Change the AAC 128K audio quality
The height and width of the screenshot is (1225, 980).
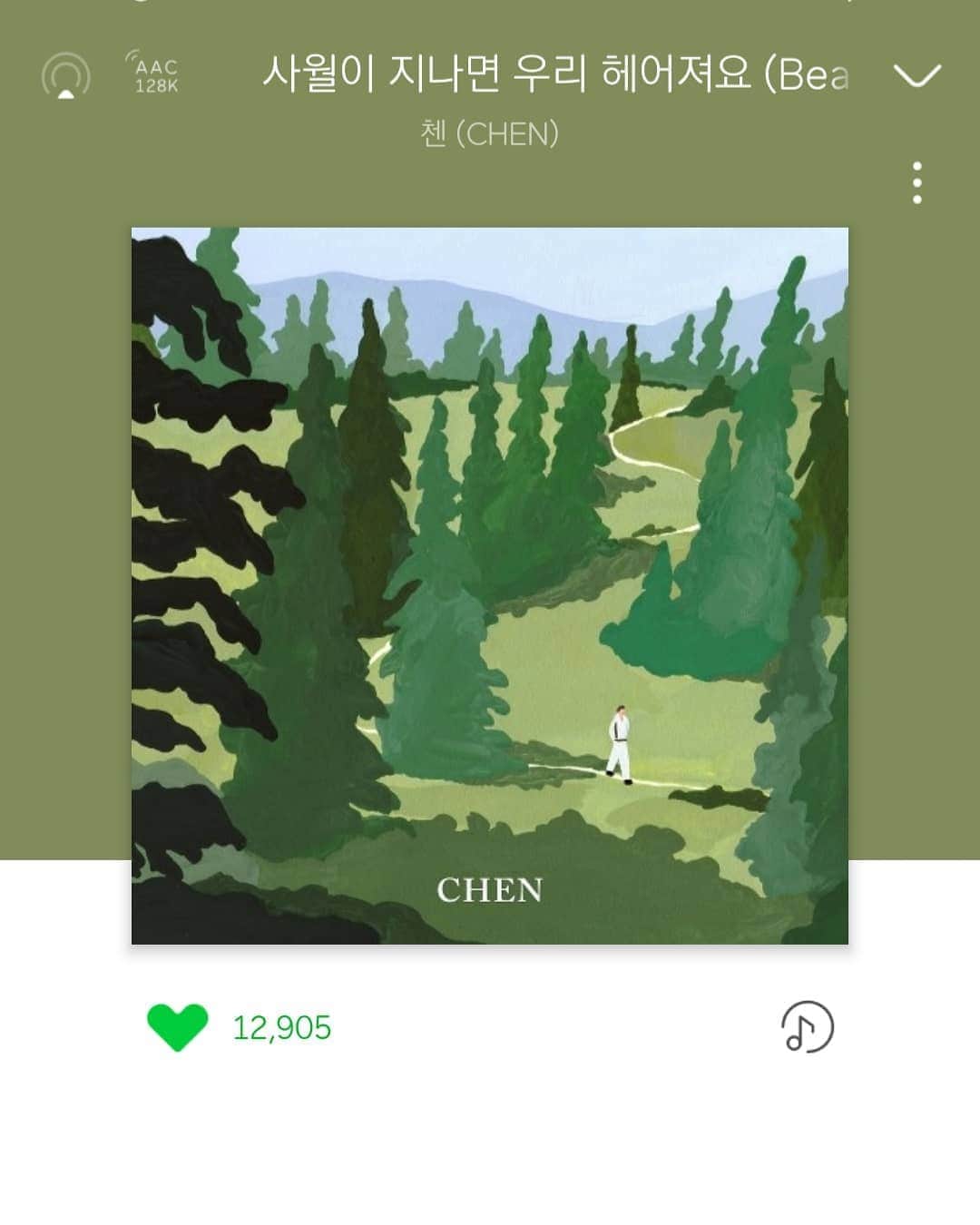(x=155, y=74)
